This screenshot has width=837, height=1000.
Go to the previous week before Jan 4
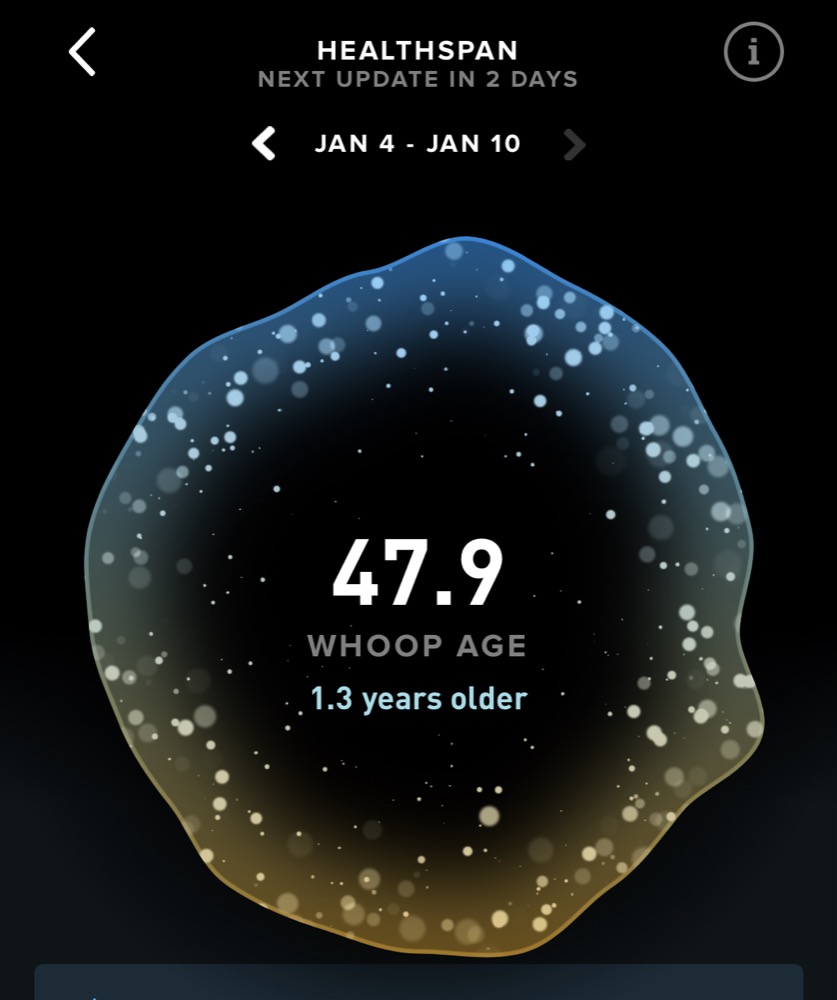point(263,144)
